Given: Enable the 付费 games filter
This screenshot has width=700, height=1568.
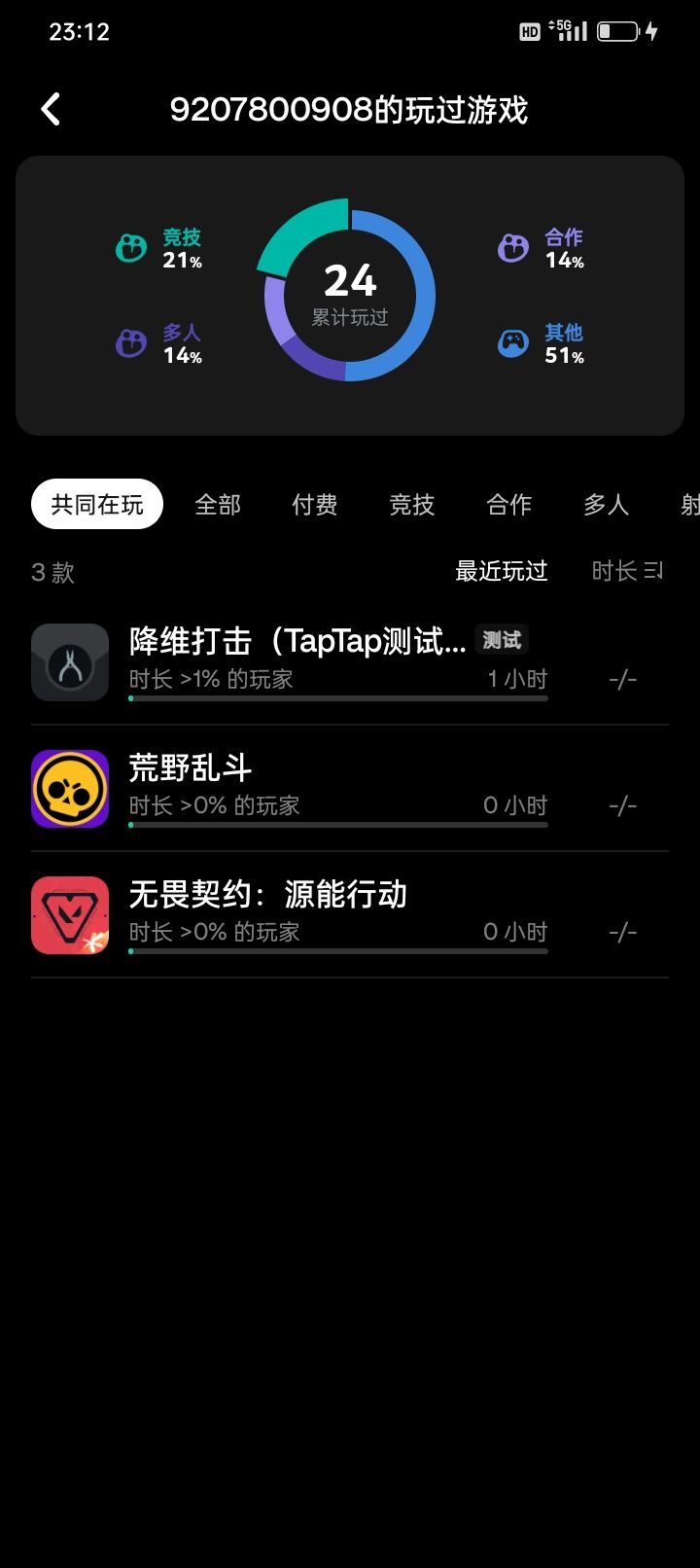Looking at the screenshot, I should coord(313,504).
